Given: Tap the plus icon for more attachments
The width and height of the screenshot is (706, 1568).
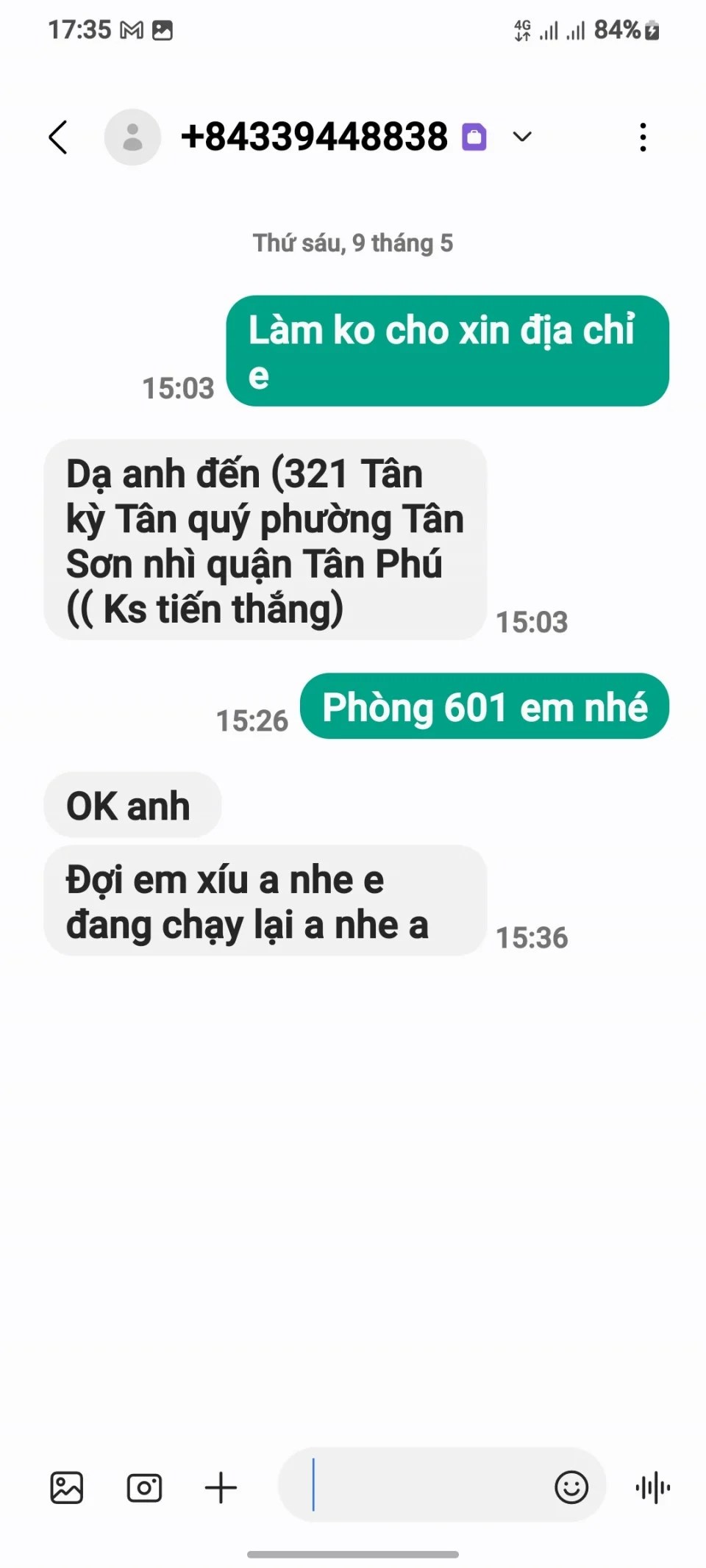Looking at the screenshot, I should [221, 1488].
